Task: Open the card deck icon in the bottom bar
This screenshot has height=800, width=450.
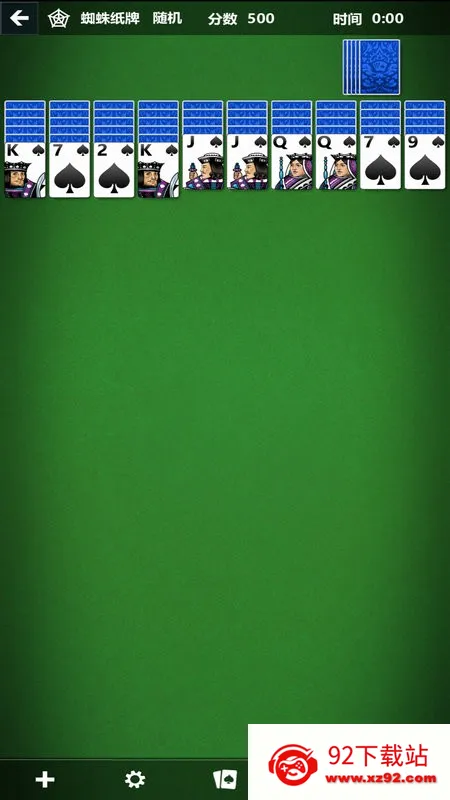Action: click(225, 779)
